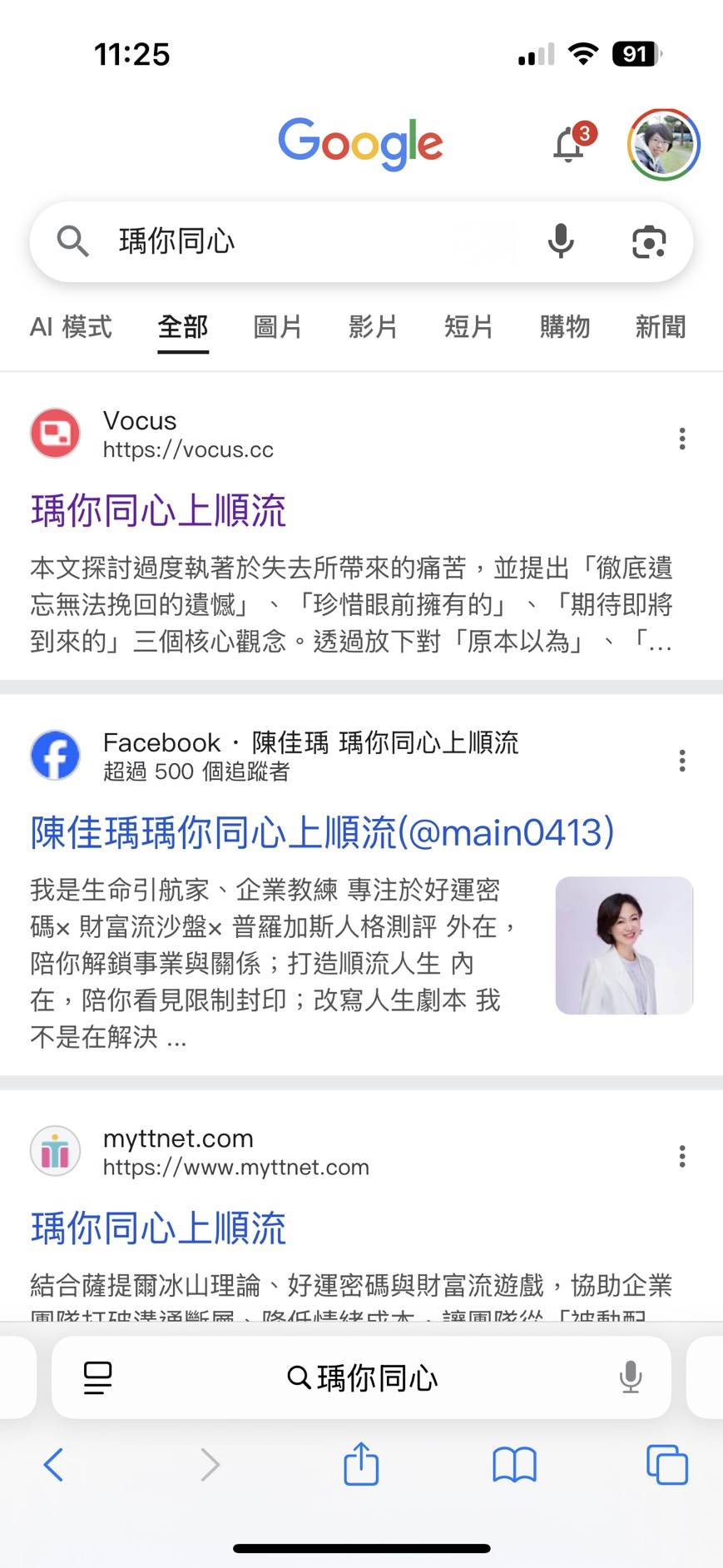This screenshot has width=723, height=1568.
Task: Start voice search in Google search box
Action: [561, 242]
